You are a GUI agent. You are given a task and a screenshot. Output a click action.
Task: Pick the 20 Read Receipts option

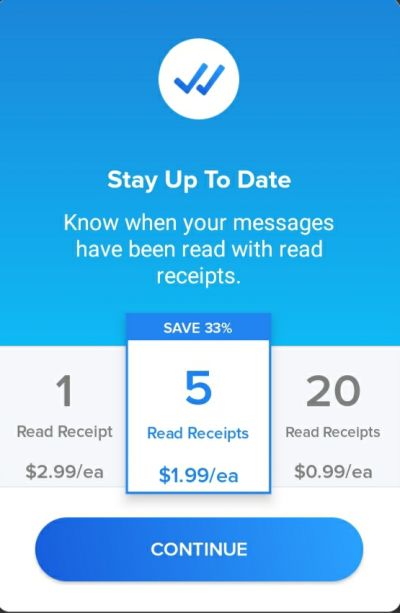(335, 417)
